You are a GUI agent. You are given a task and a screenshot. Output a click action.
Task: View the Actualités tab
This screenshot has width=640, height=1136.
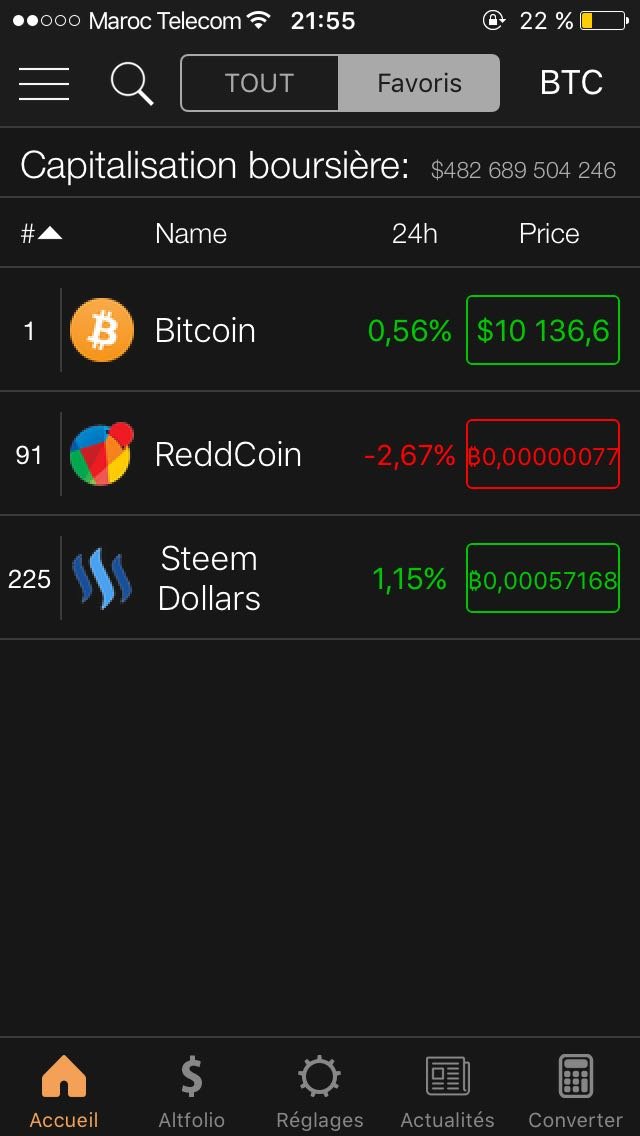[447, 1090]
